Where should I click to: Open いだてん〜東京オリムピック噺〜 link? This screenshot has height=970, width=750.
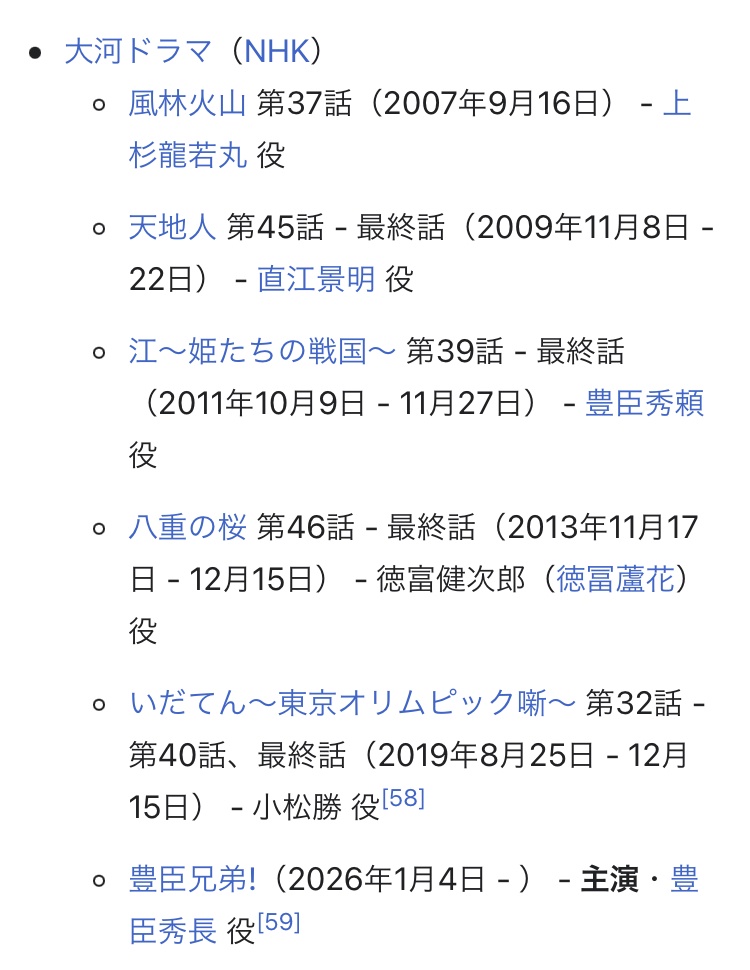352,703
